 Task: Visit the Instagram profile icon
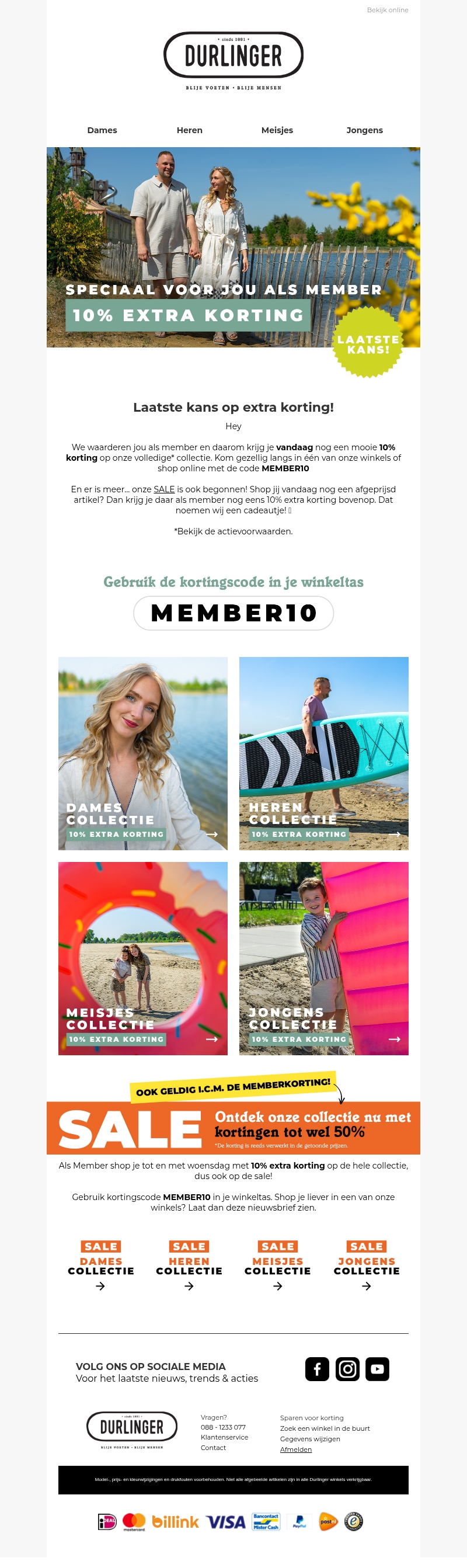pos(347,1369)
